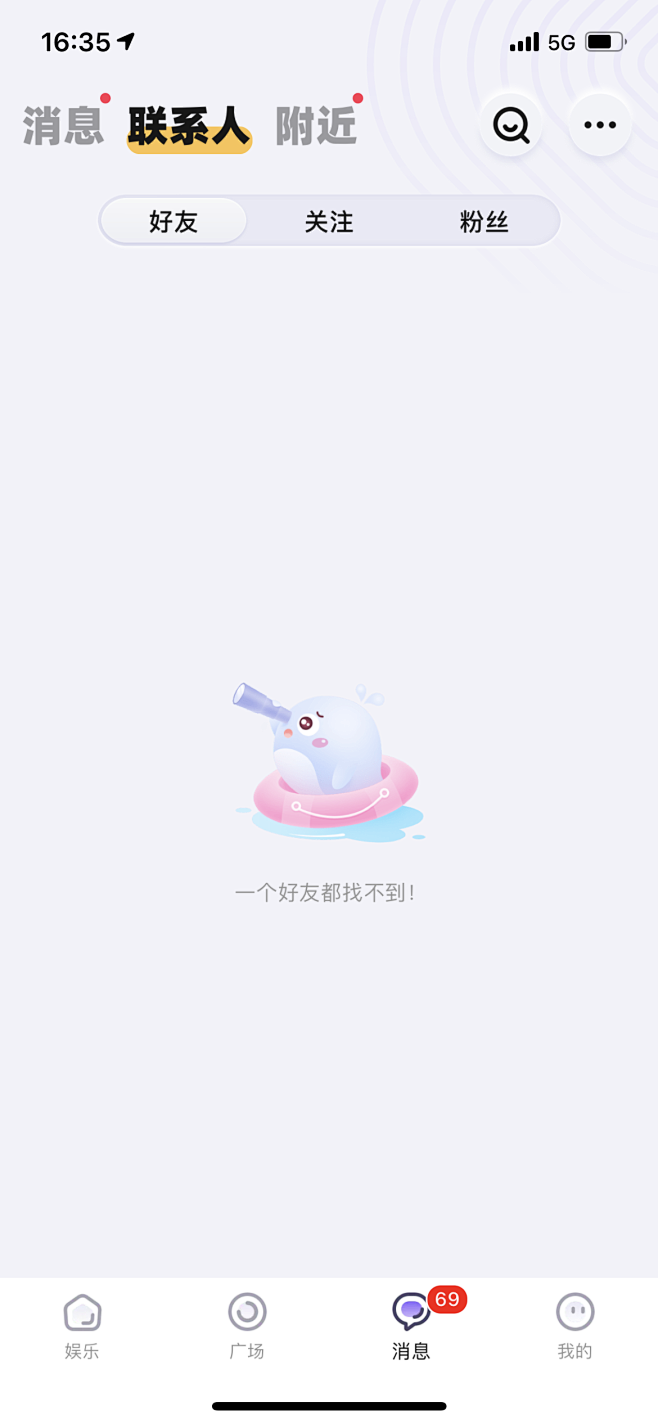Open the three-dot overflow menu
658x1424 pixels.
(600, 125)
